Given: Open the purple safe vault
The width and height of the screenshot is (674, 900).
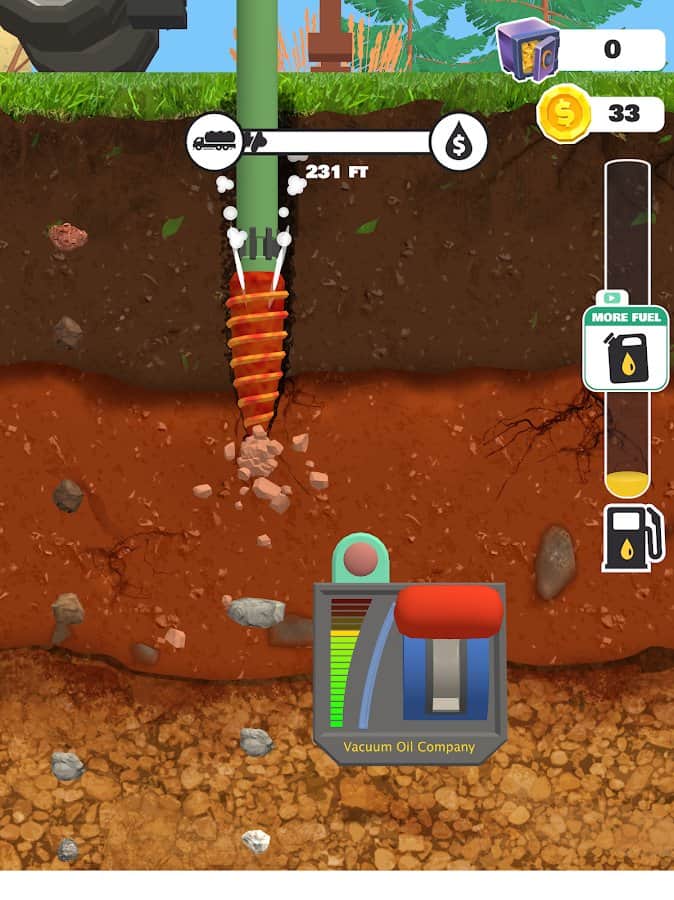Looking at the screenshot, I should pyautogui.click(x=527, y=48).
